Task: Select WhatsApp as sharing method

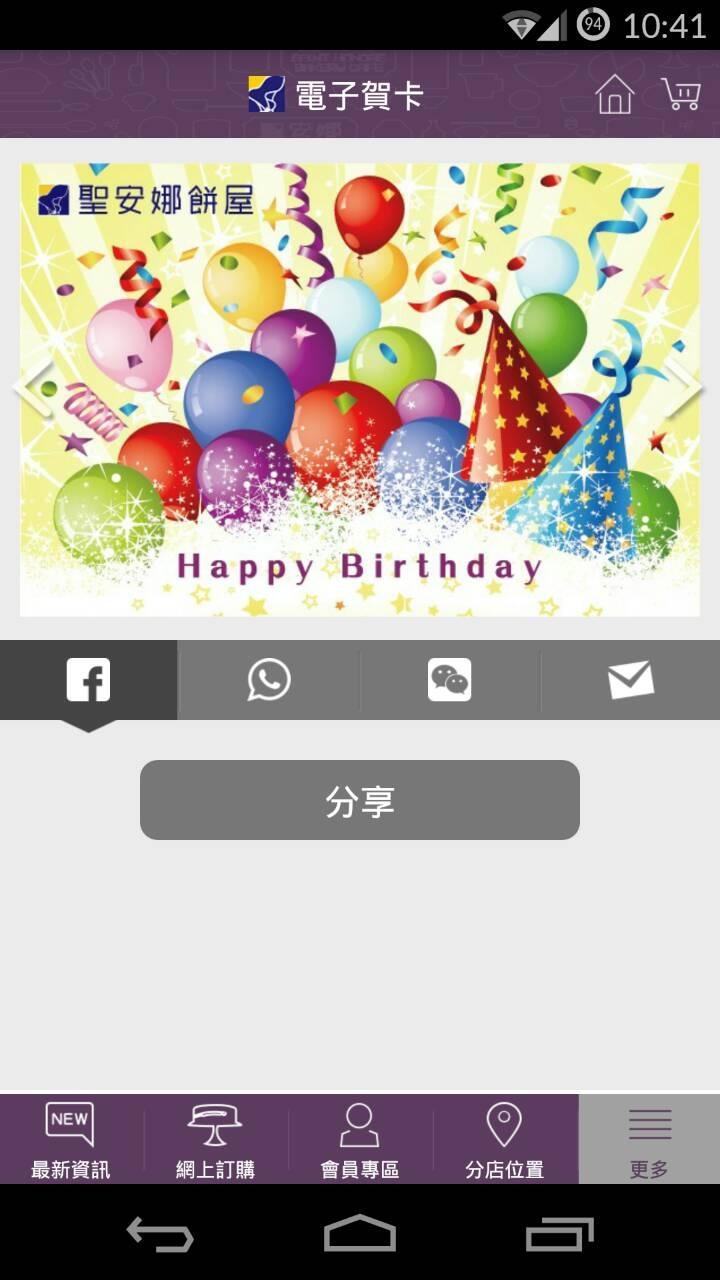Action: pyautogui.click(x=269, y=680)
